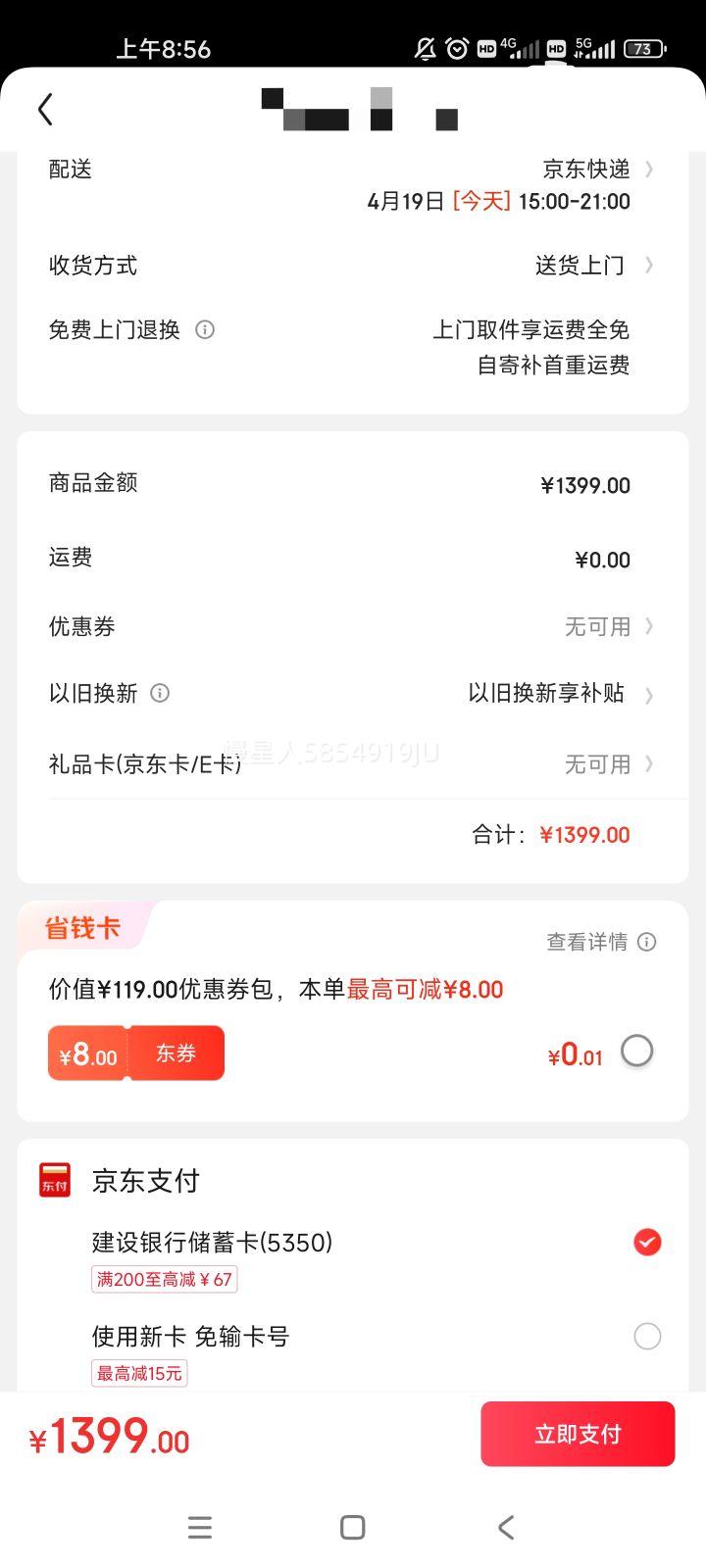Viewport: 706px width, 1568px height.
Task: Select 建设银行储蓄卡(5350) payment
Action: pos(647,1243)
